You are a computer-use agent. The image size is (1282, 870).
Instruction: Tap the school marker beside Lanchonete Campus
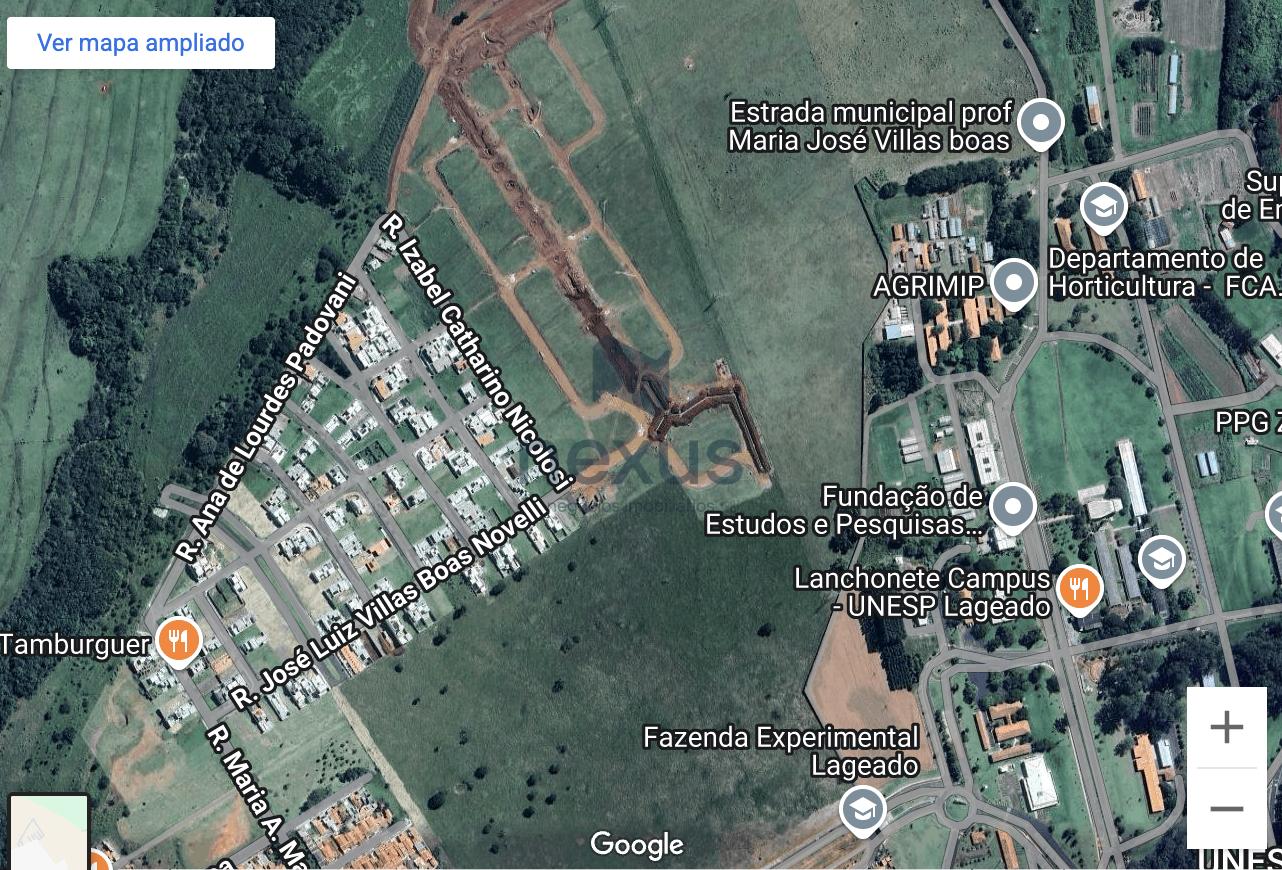click(x=1161, y=560)
